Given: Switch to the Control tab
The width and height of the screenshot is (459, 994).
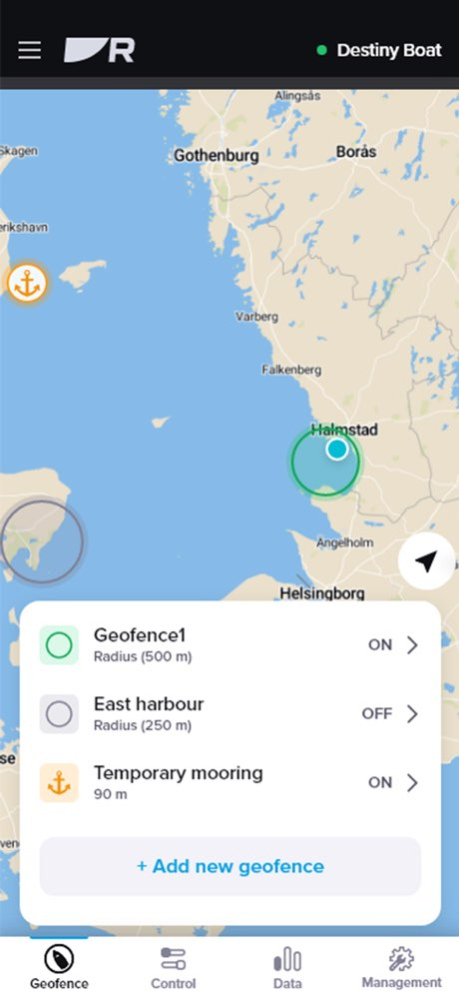Looking at the screenshot, I should [x=173, y=967].
